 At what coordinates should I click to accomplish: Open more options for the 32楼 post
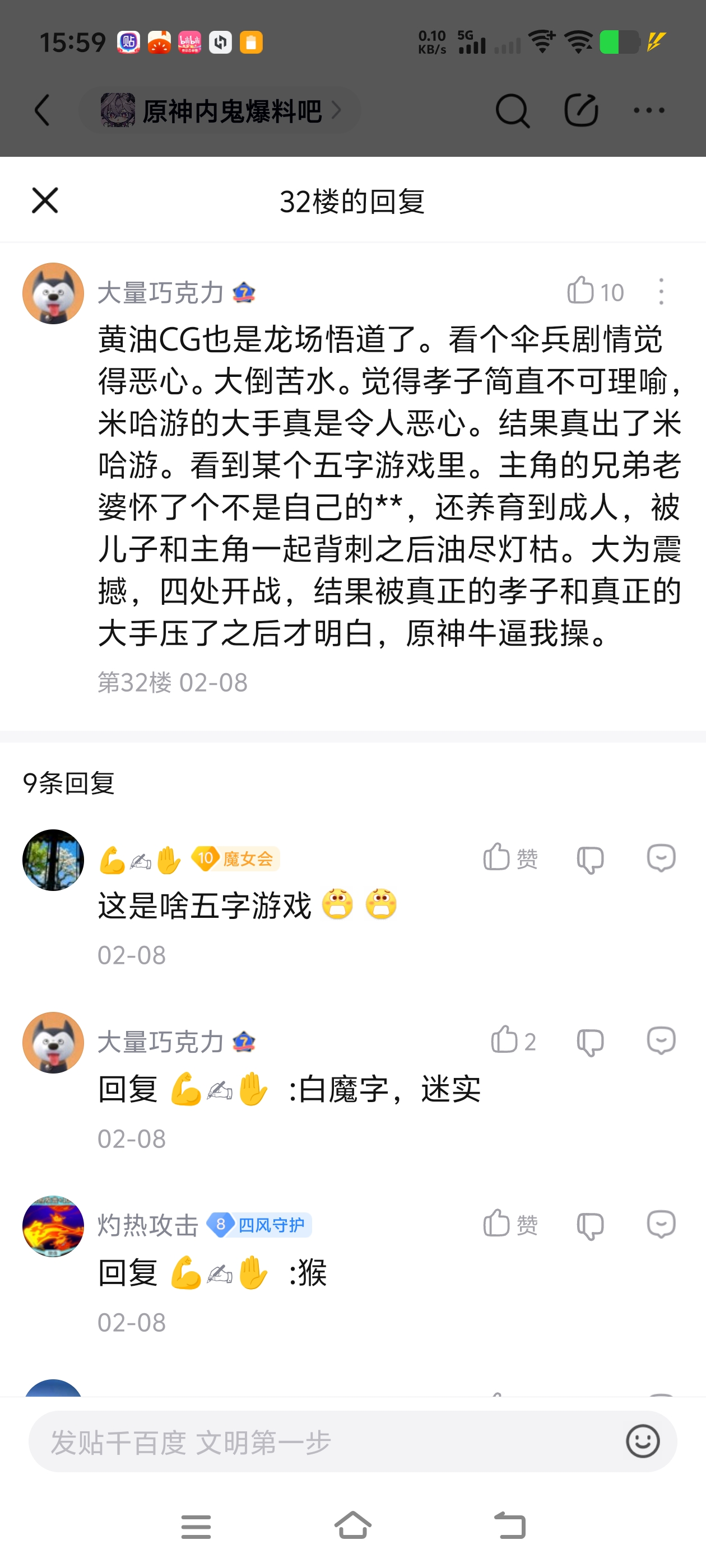[x=661, y=292]
